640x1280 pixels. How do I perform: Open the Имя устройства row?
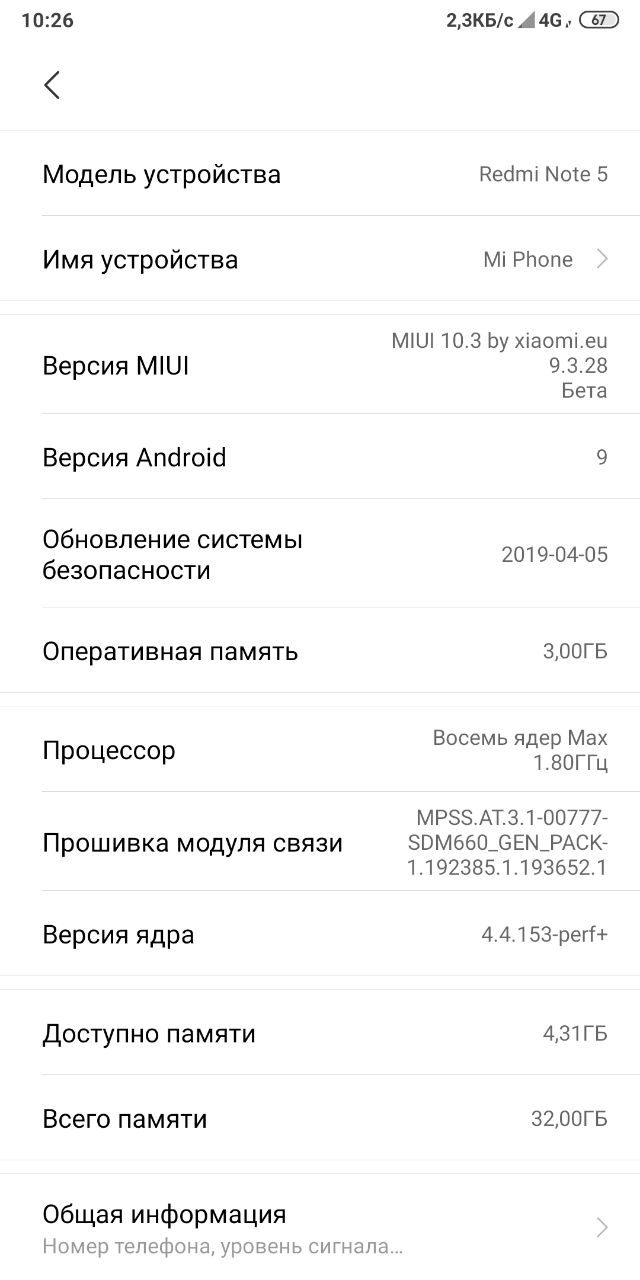(x=320, y=259)
